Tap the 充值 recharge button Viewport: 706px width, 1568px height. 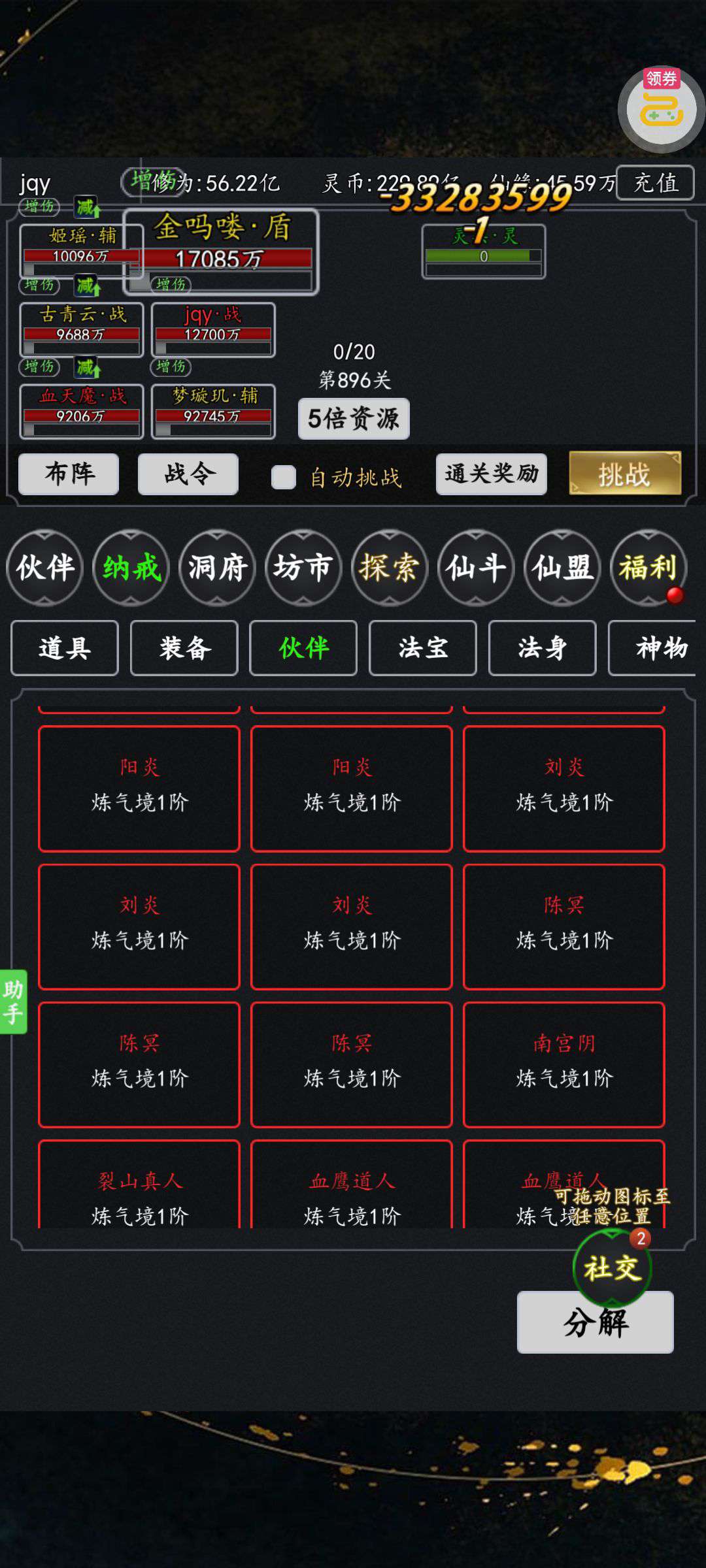[x=656, y=182]
